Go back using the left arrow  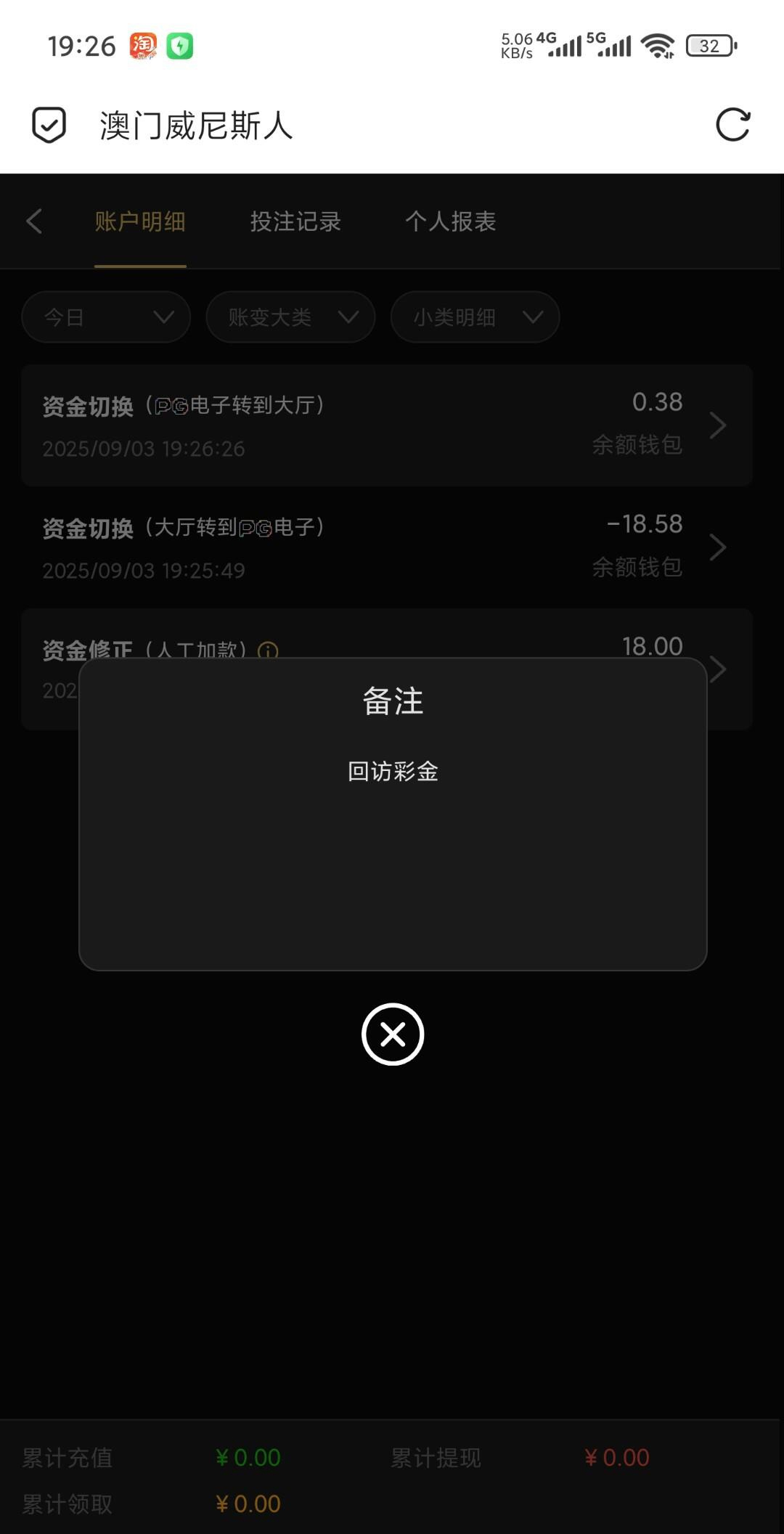click(34, 221)
